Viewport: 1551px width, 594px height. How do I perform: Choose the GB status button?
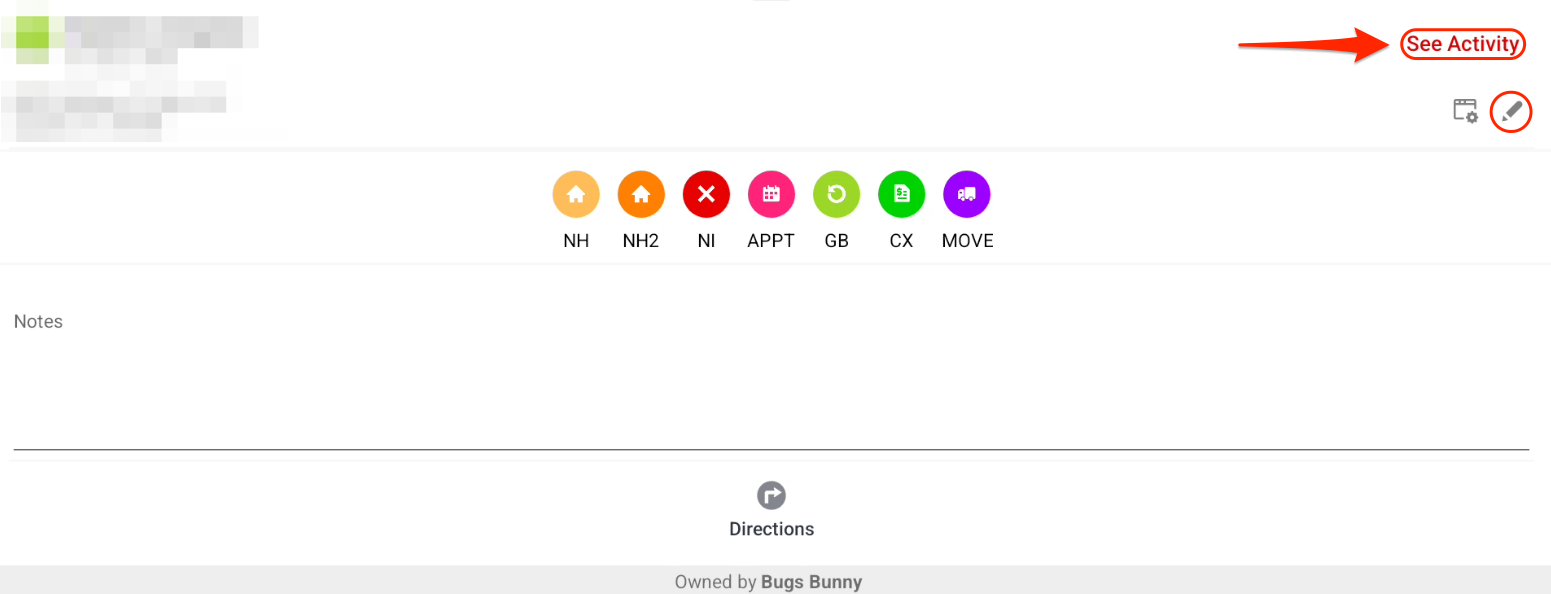837,195
